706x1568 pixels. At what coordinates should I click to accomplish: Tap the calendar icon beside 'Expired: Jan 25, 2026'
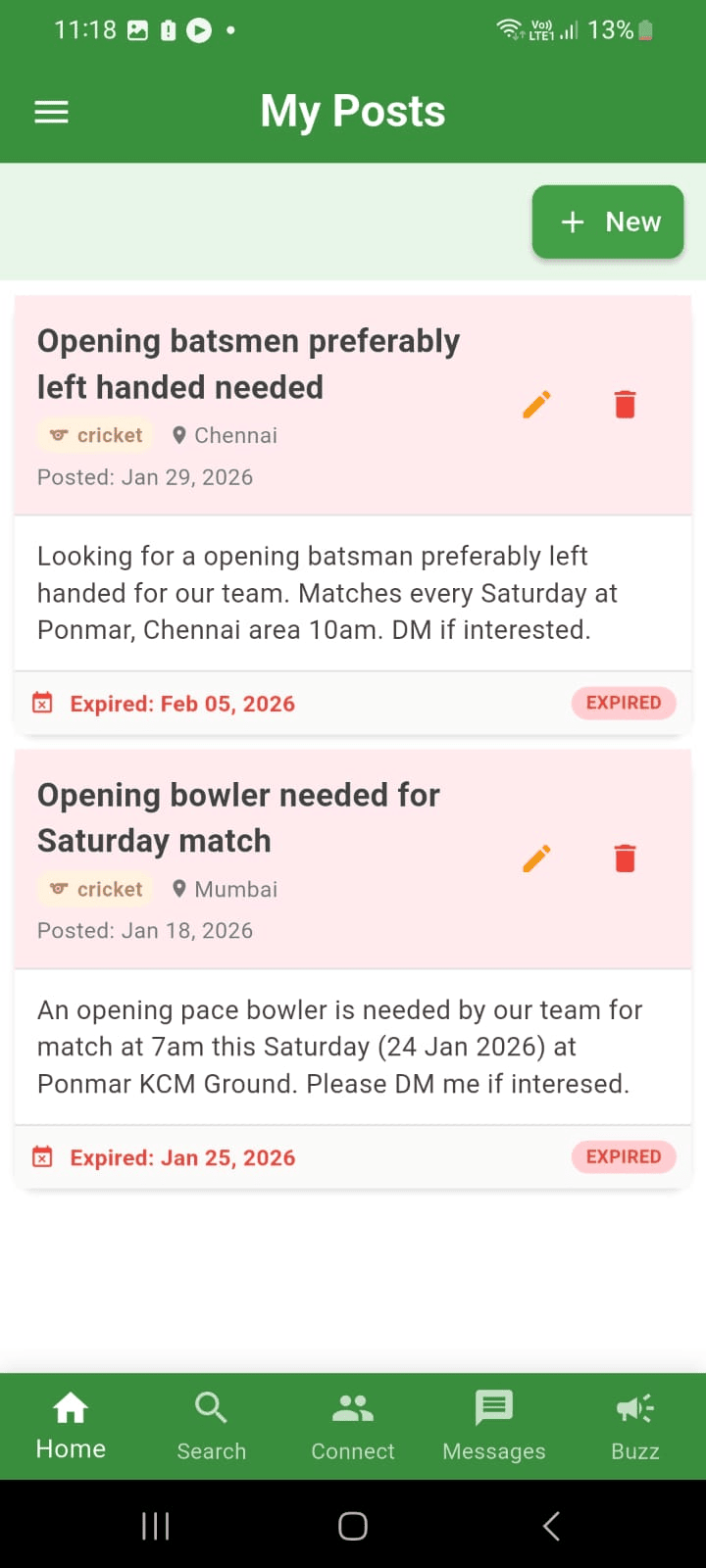coord(41,1156)
